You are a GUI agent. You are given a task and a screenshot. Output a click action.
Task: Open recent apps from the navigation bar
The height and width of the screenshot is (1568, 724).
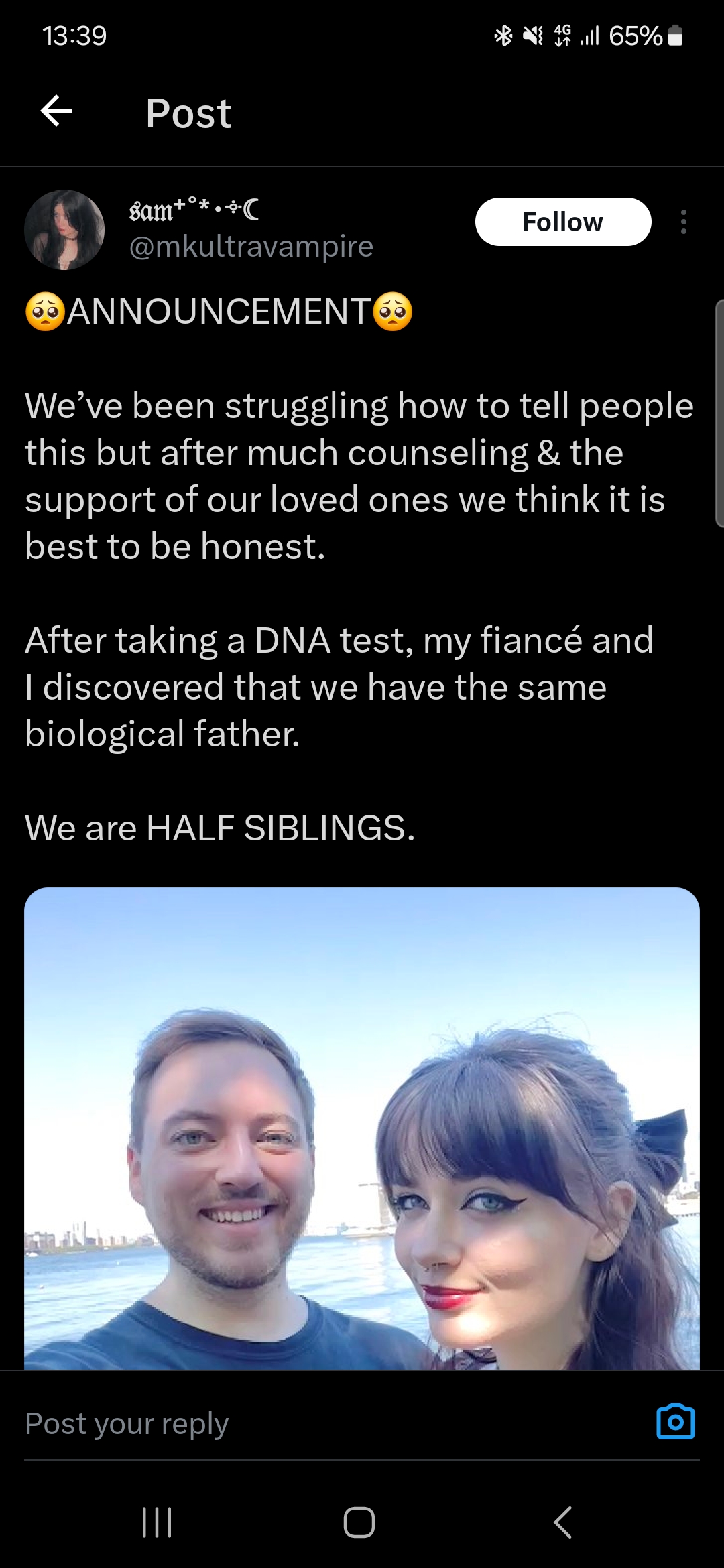(158, 1522)
